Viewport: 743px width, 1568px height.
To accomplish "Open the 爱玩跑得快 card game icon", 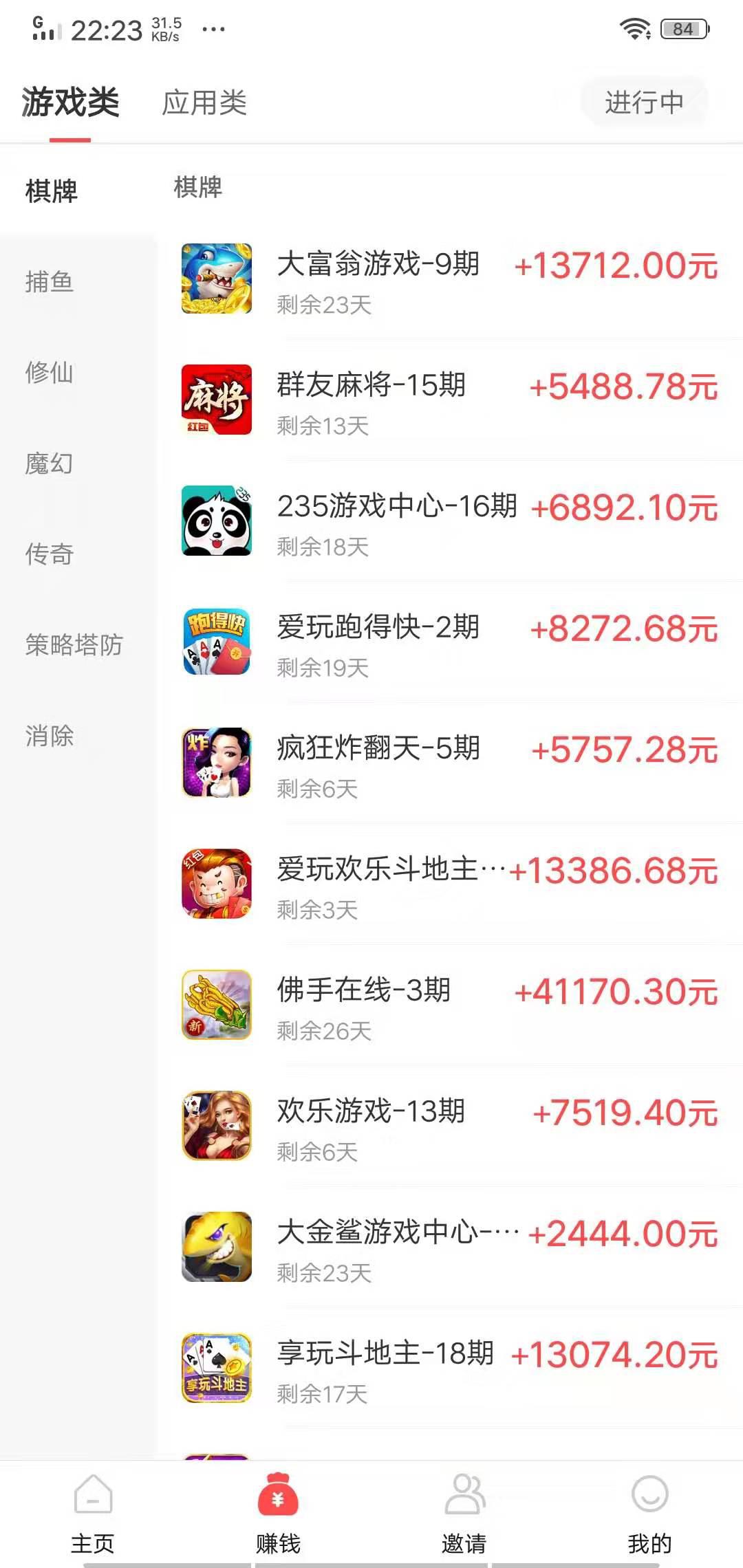I will coord(217,642).
